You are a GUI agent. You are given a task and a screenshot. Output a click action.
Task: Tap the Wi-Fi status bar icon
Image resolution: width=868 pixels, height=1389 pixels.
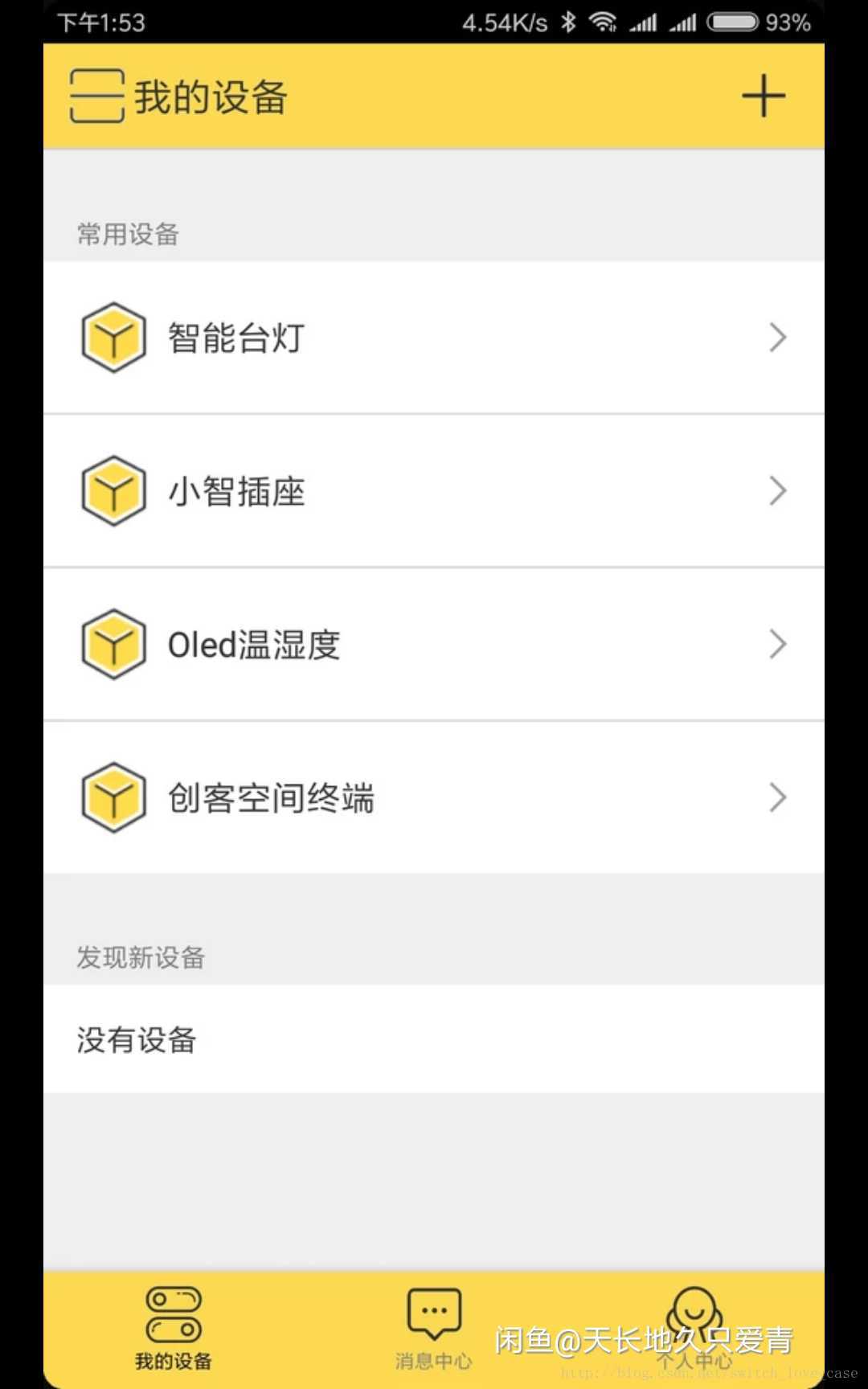[604, 23]
